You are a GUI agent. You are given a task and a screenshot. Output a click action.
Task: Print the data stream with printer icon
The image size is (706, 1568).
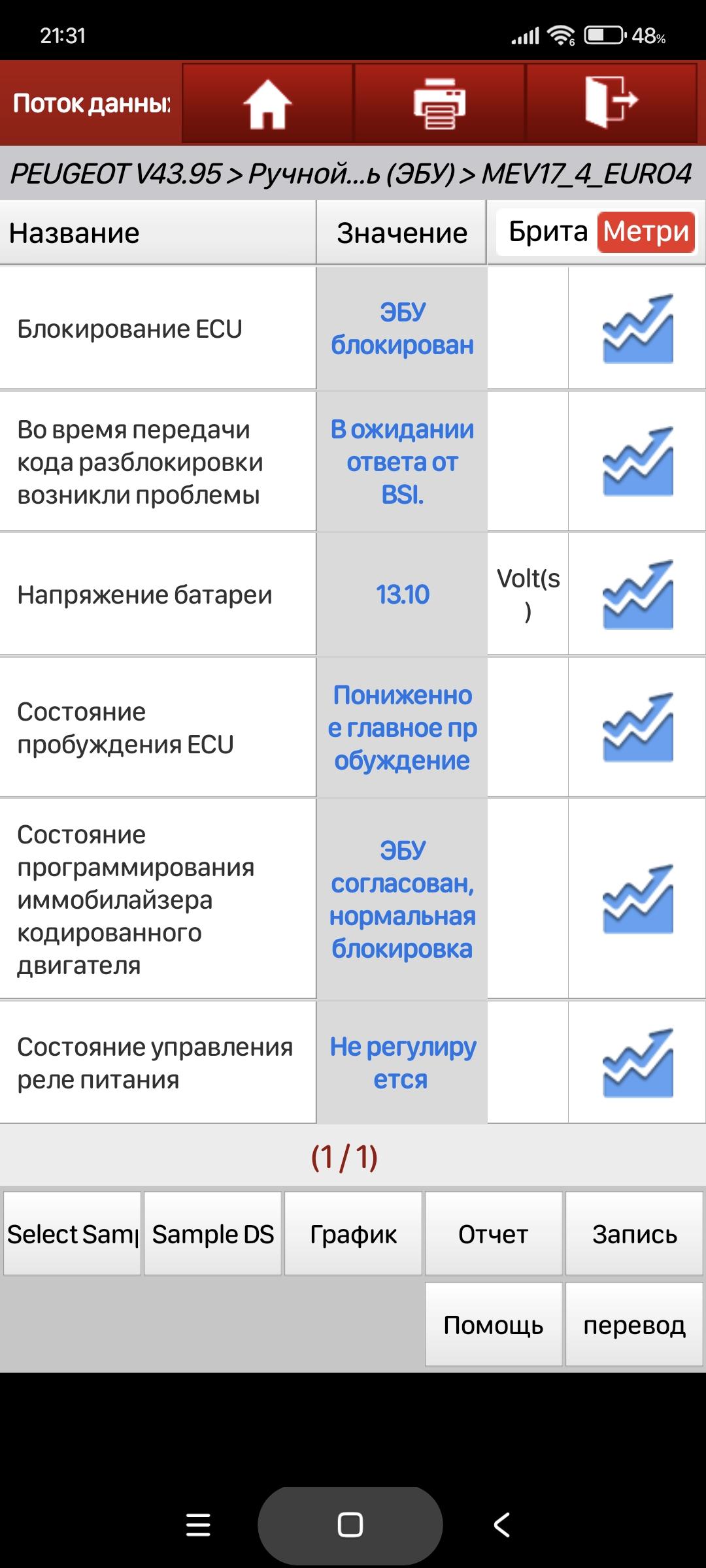pyautogui.click(x=439, y=103)
